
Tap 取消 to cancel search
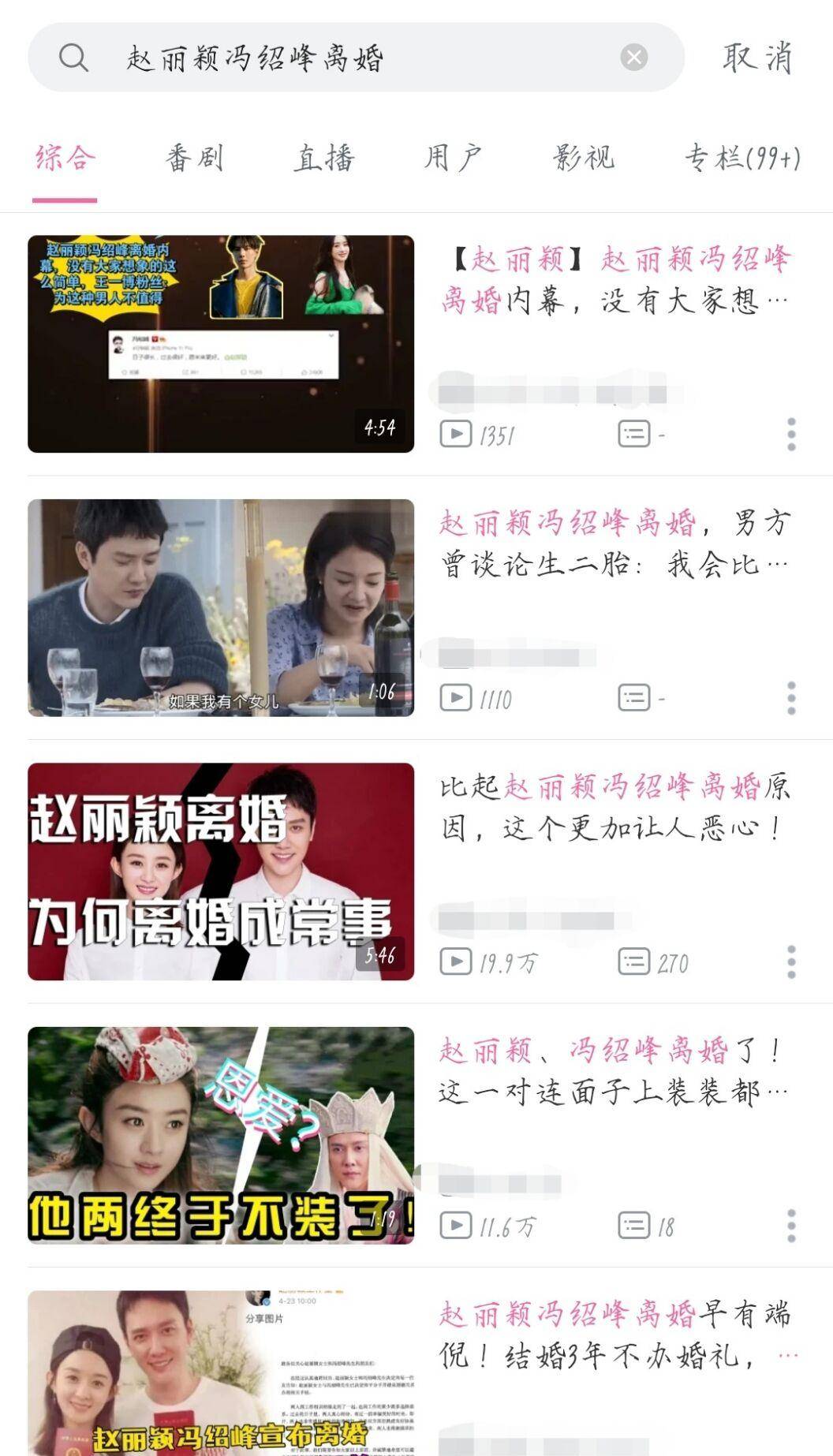[x=757, y=58]
